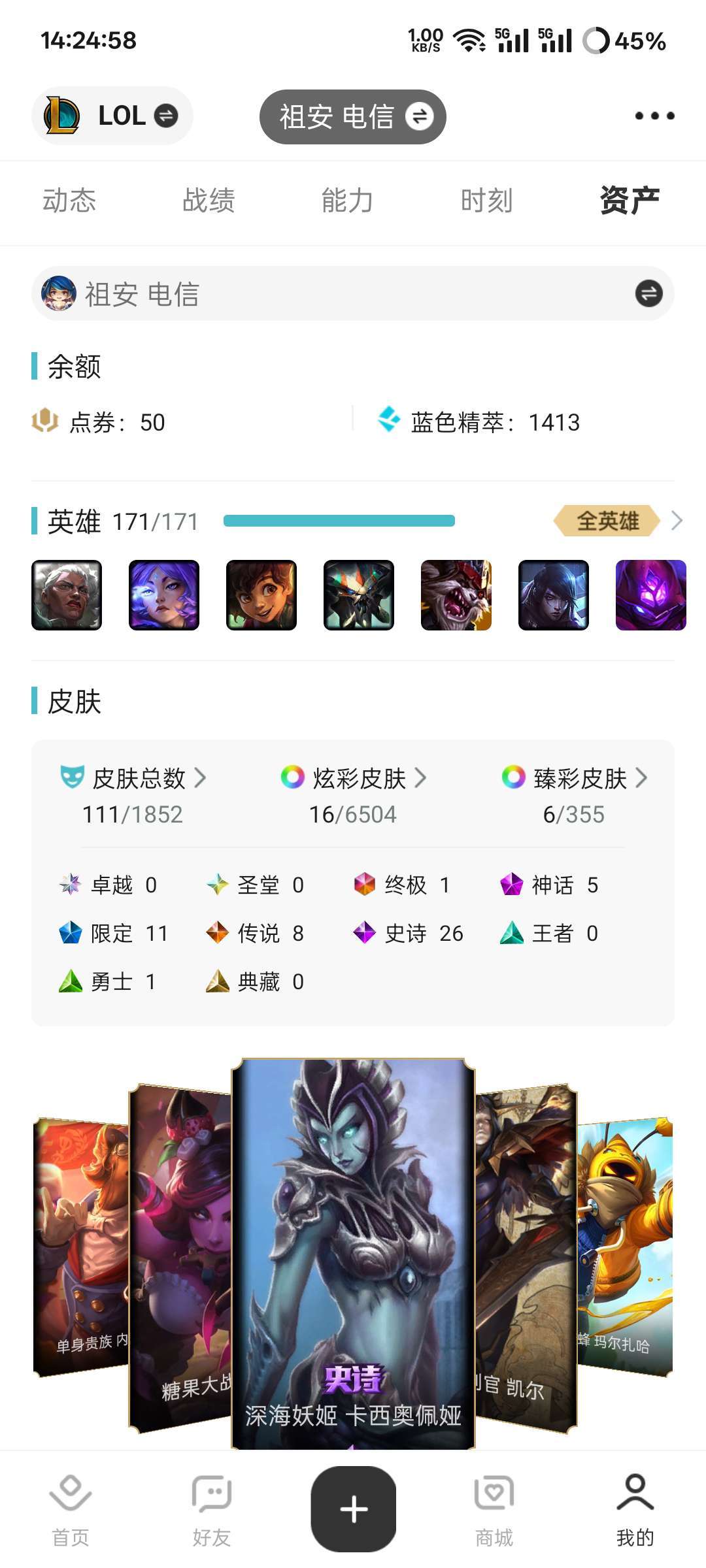Open the three-dot overflow menu
Viewport: 706px width, 1568px height.
654,116
